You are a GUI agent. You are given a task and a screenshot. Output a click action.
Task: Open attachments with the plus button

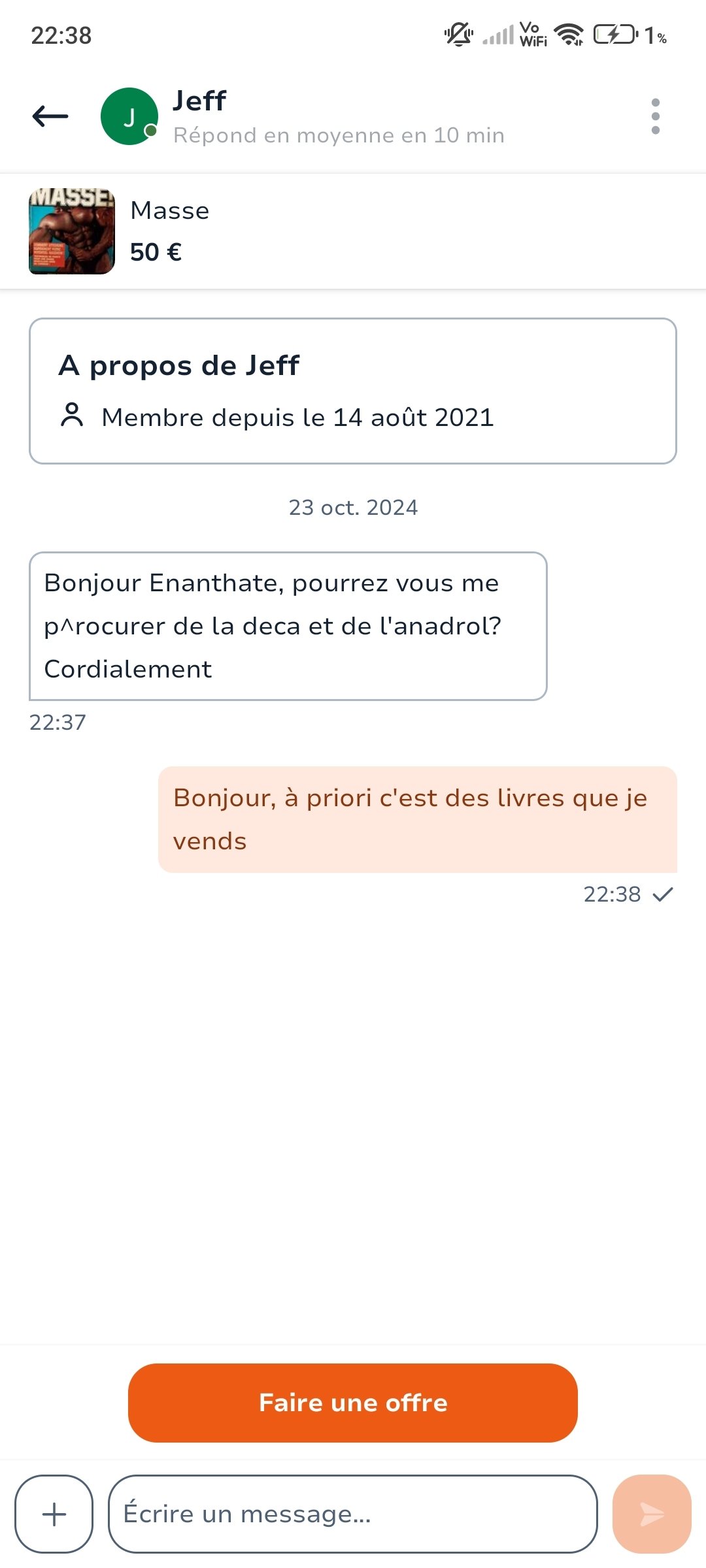[54, 1514]
